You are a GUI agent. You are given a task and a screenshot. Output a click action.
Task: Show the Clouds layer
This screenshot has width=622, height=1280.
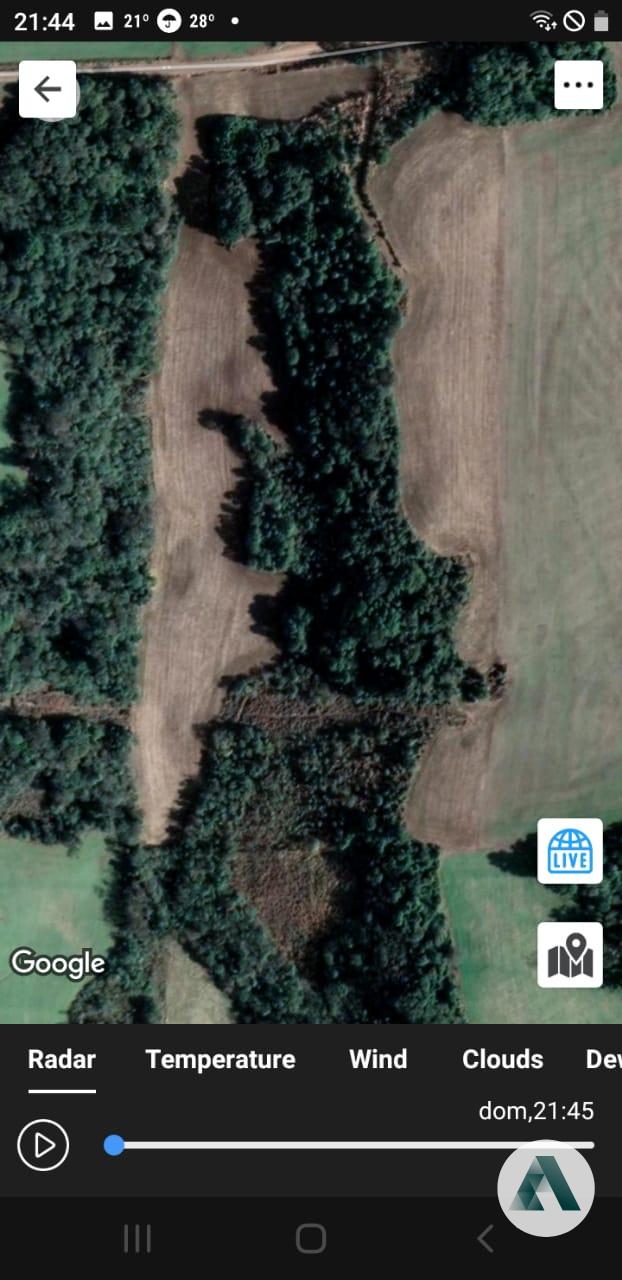(x=502, y=1059)
